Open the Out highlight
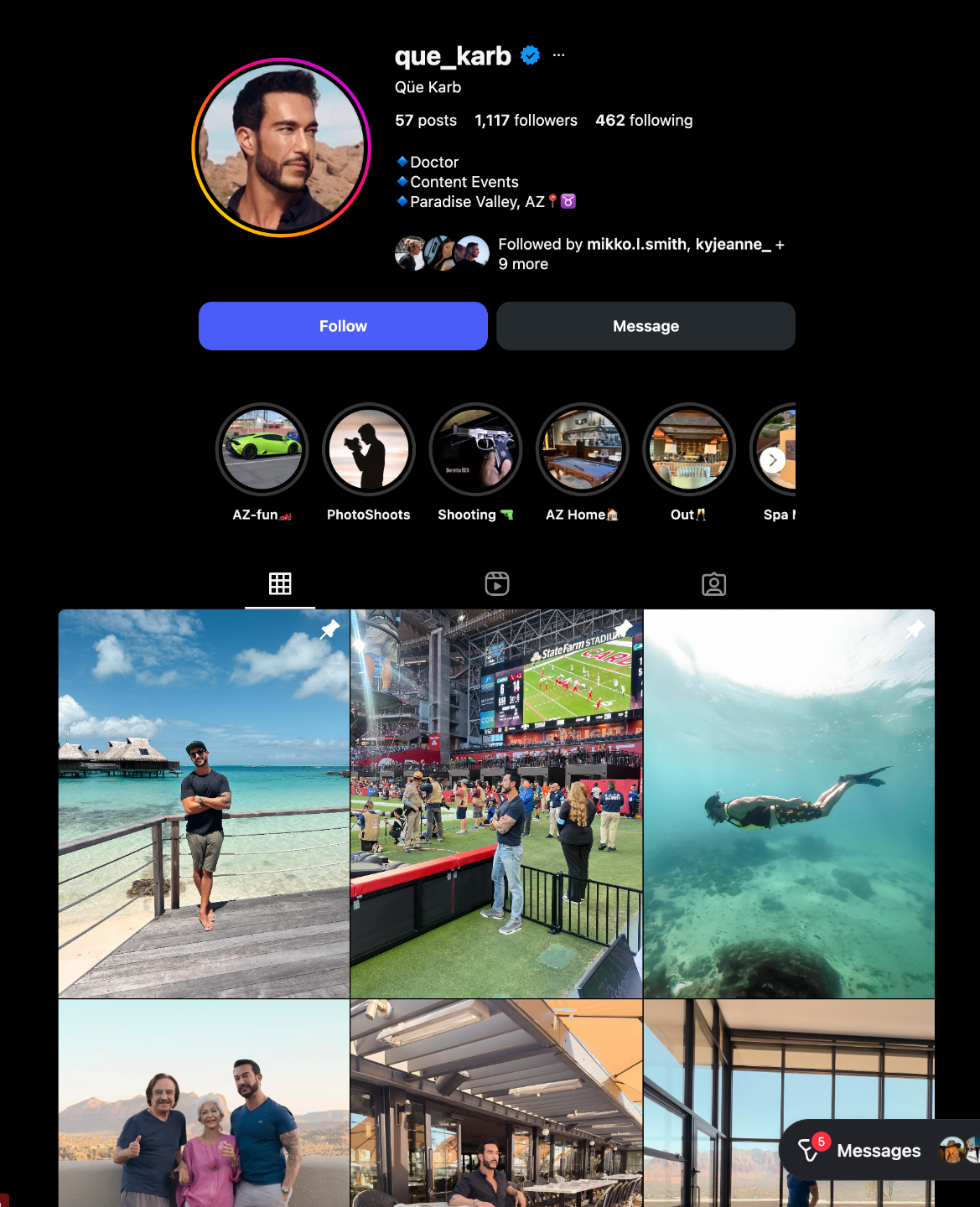980x1207 pixels. 688,450
